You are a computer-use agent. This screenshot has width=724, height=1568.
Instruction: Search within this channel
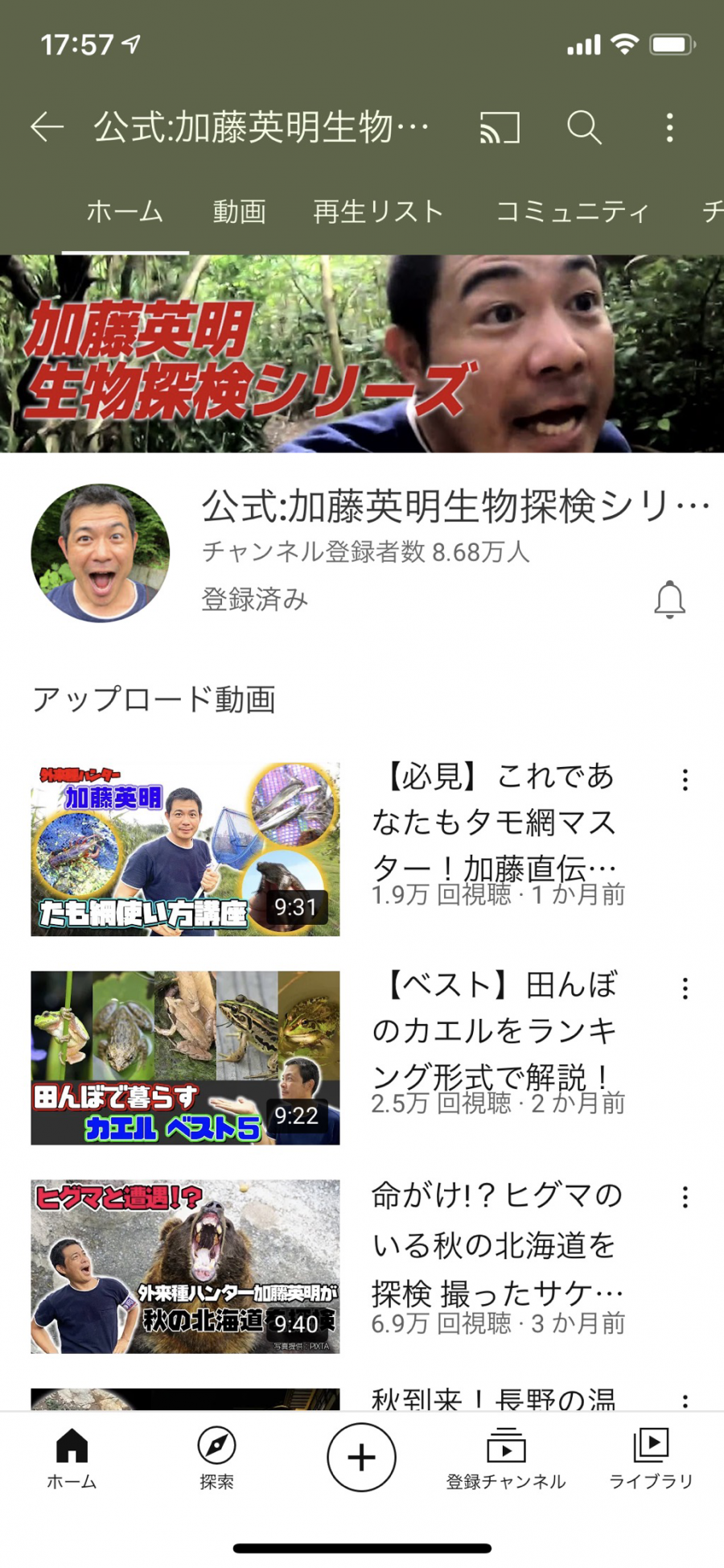coord(584,127)
